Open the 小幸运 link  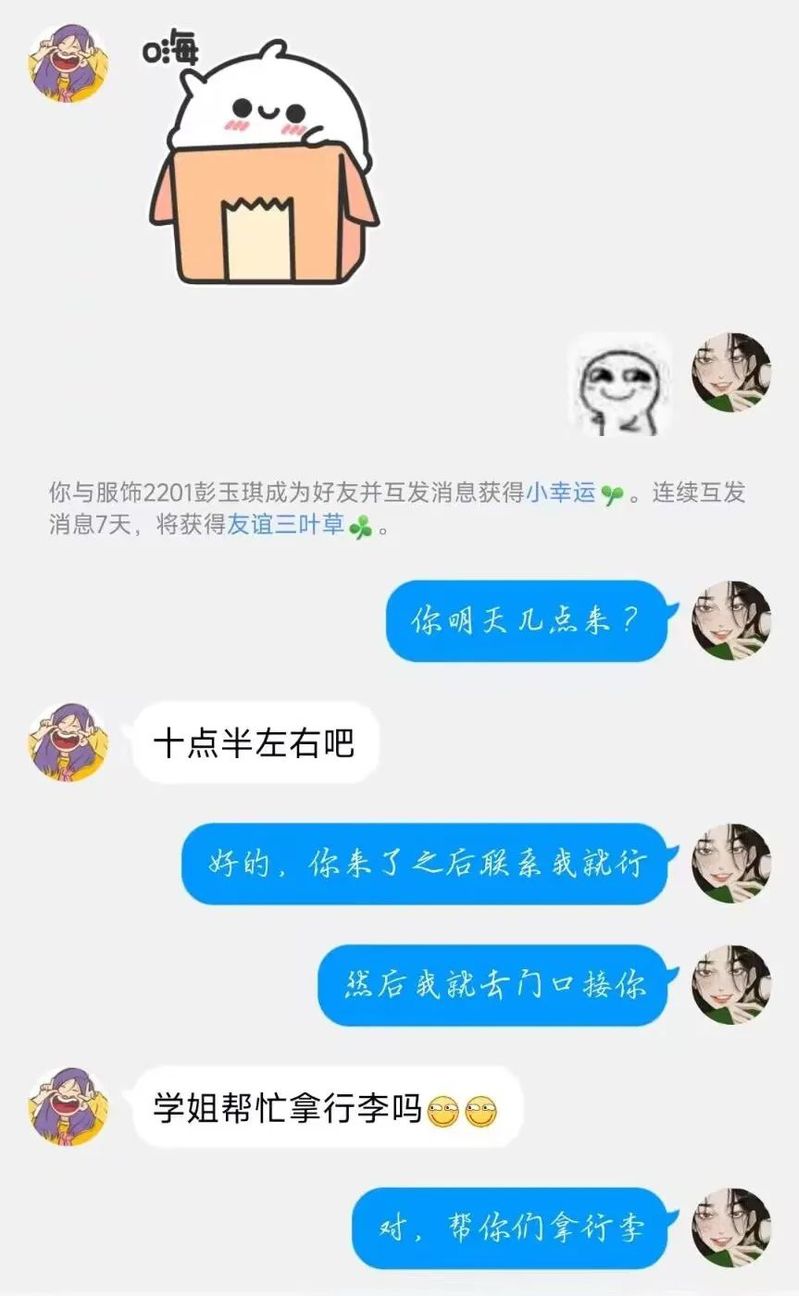pos(561,493)
